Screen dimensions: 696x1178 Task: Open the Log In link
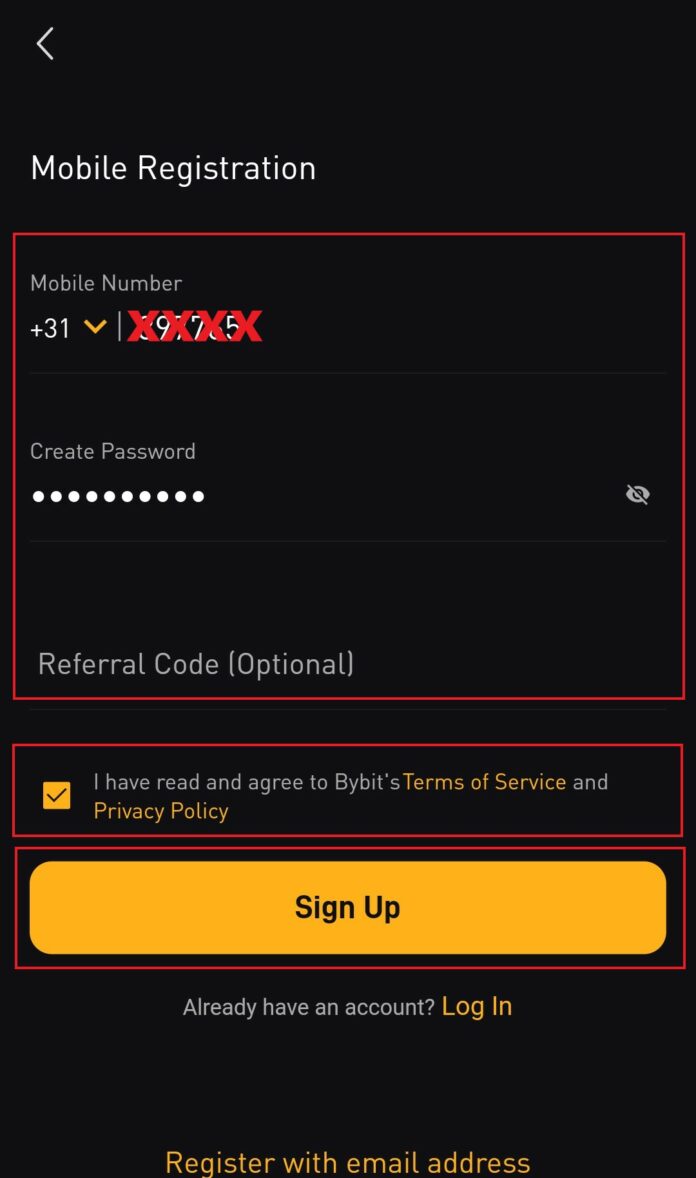click(477, 1006)
